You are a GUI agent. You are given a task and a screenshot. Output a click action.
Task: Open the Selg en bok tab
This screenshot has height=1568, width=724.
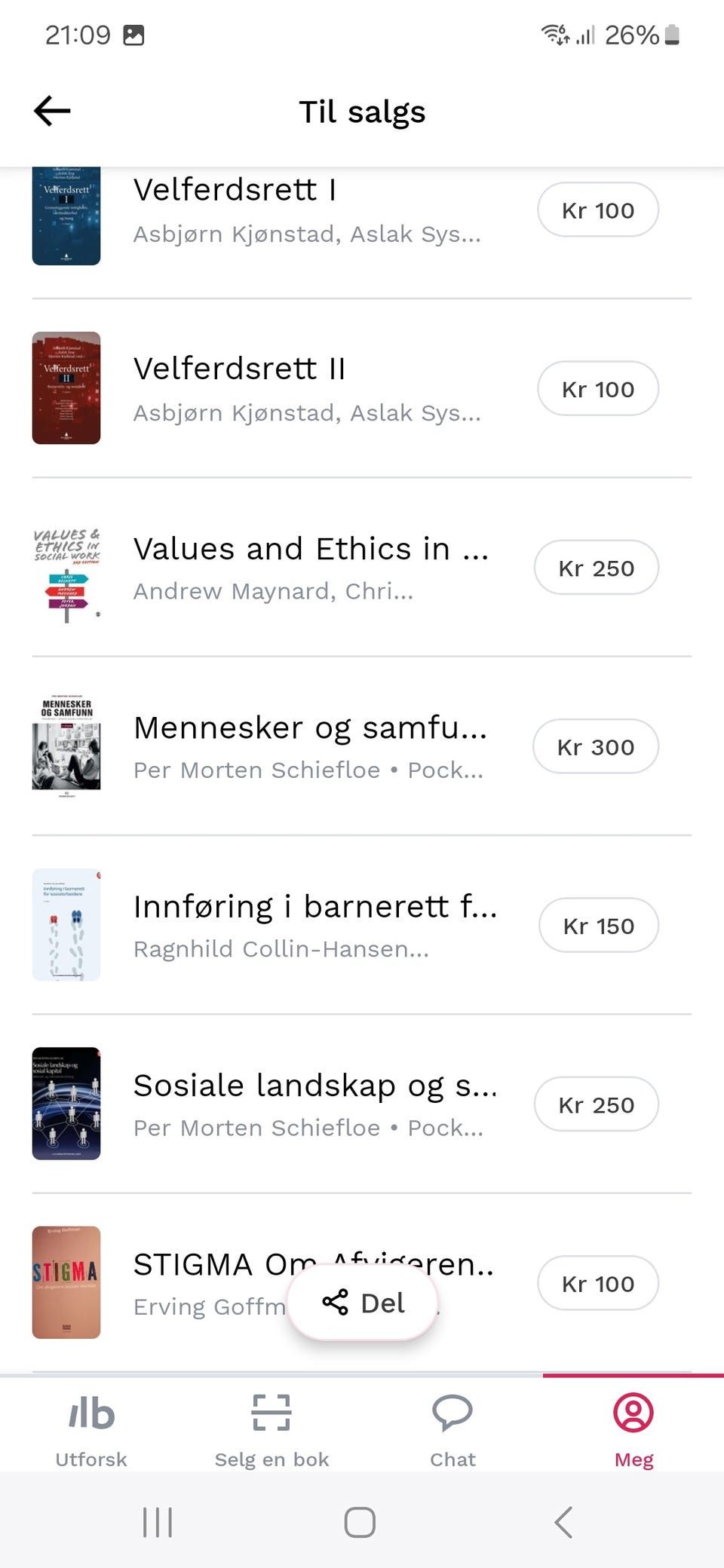271,1429
